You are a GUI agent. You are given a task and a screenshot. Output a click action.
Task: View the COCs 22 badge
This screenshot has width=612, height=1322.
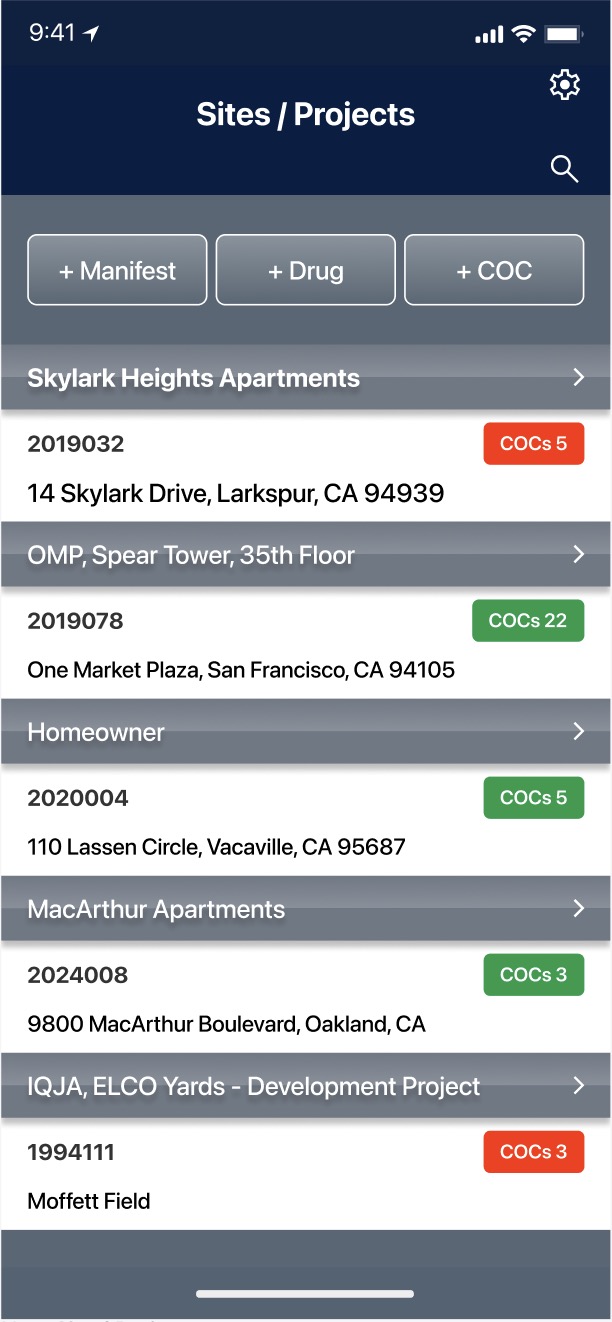527,621
